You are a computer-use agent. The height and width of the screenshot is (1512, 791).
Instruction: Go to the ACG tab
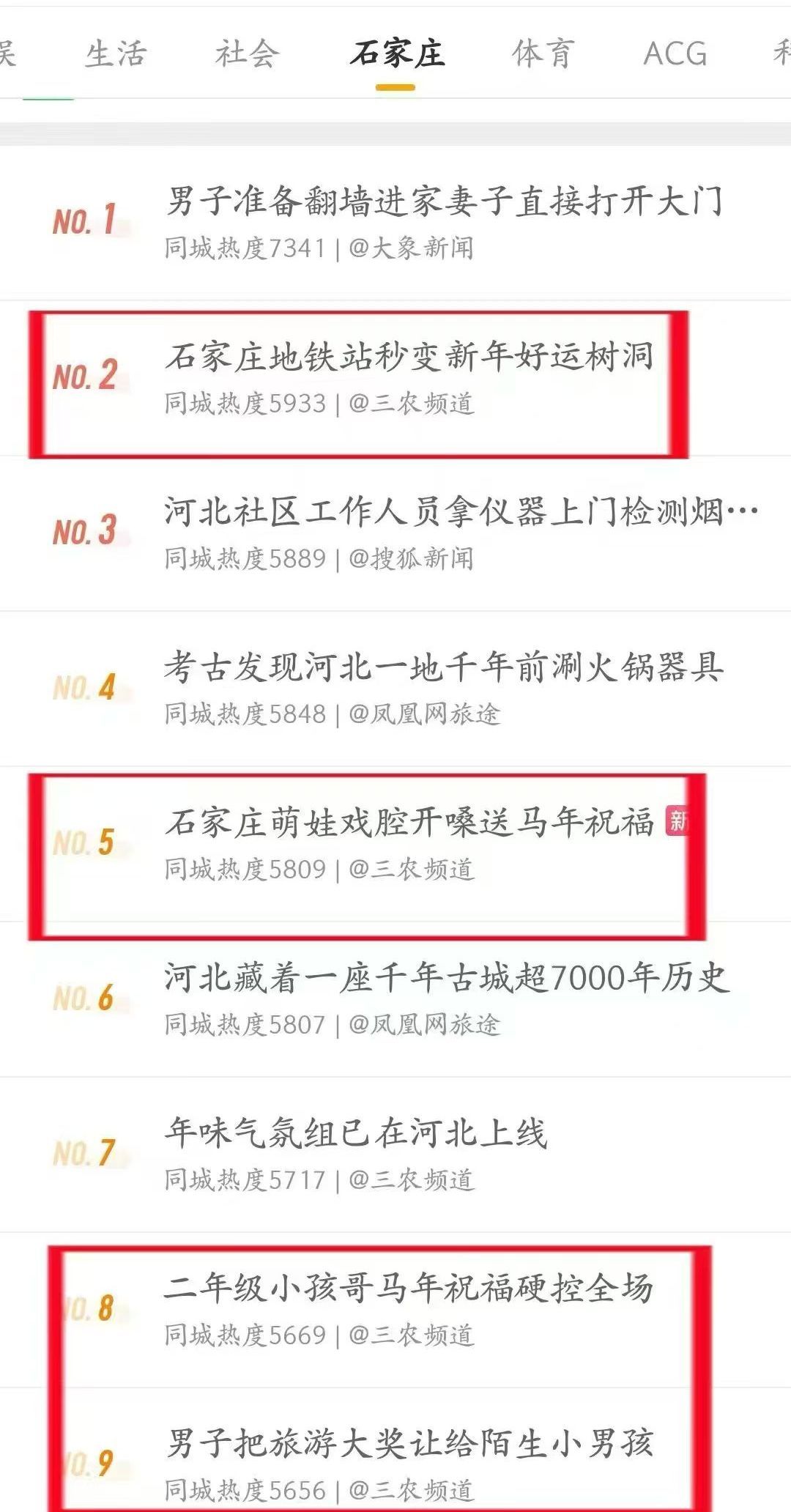(675, 54)
